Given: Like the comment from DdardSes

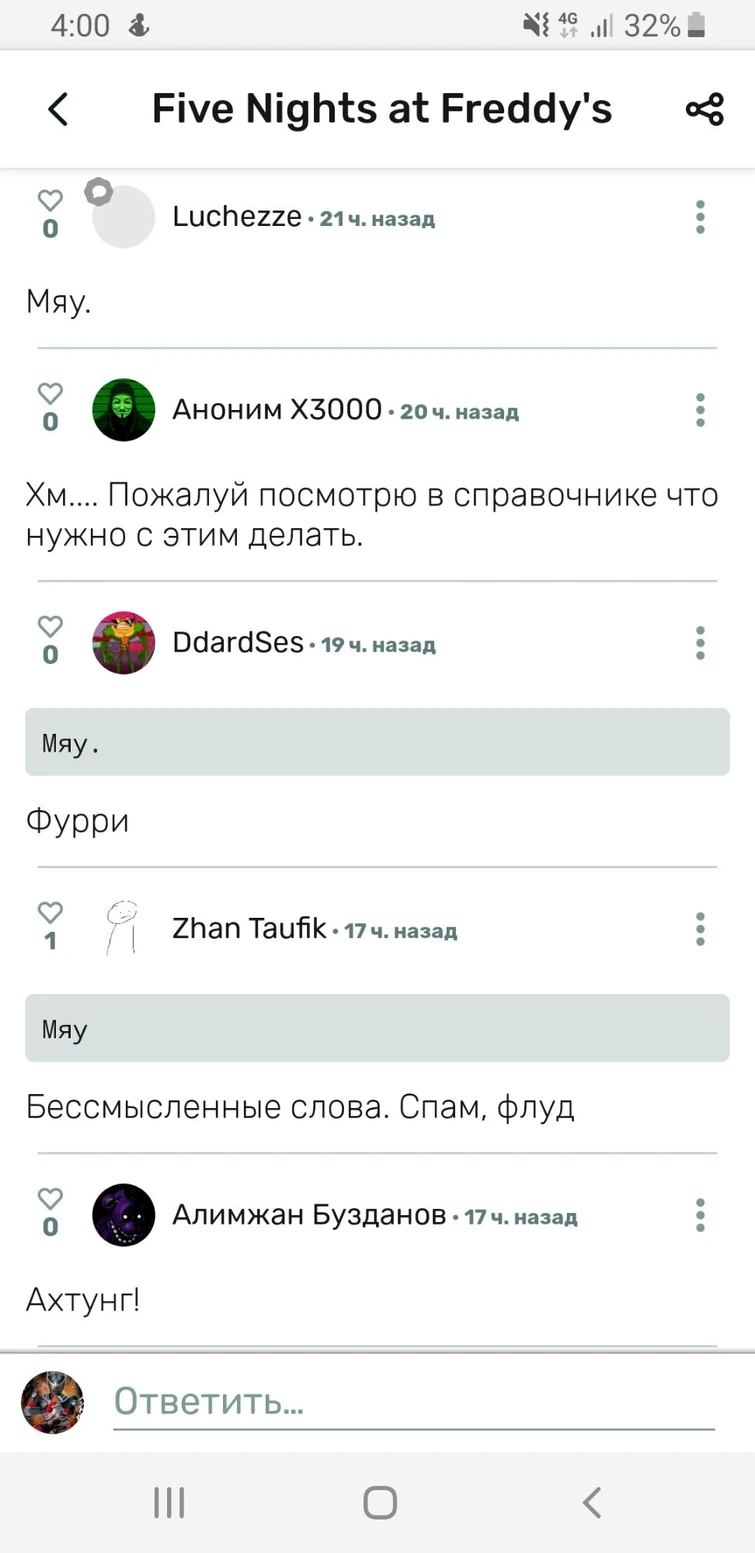Looking at the screenshot, I should pos(50,627).
